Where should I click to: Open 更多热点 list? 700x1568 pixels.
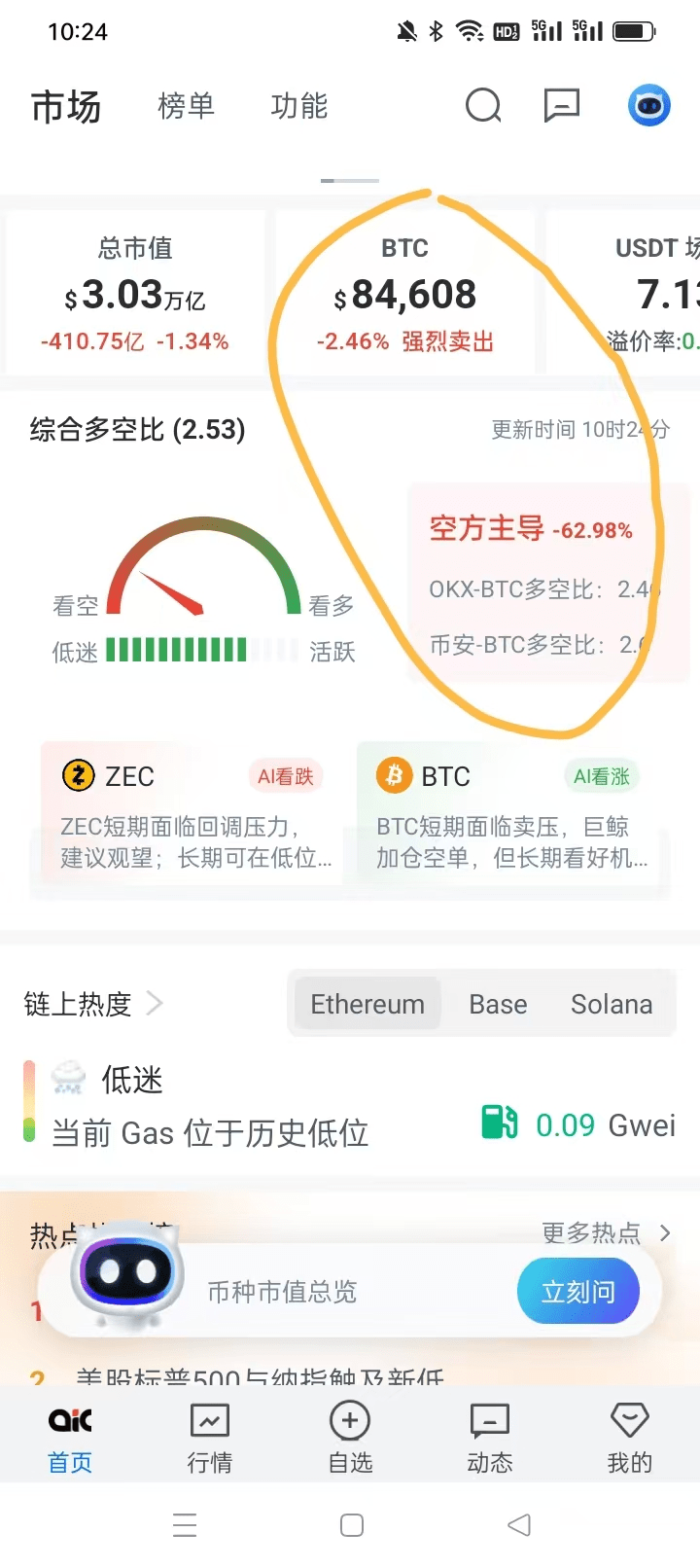(605, 1232)
